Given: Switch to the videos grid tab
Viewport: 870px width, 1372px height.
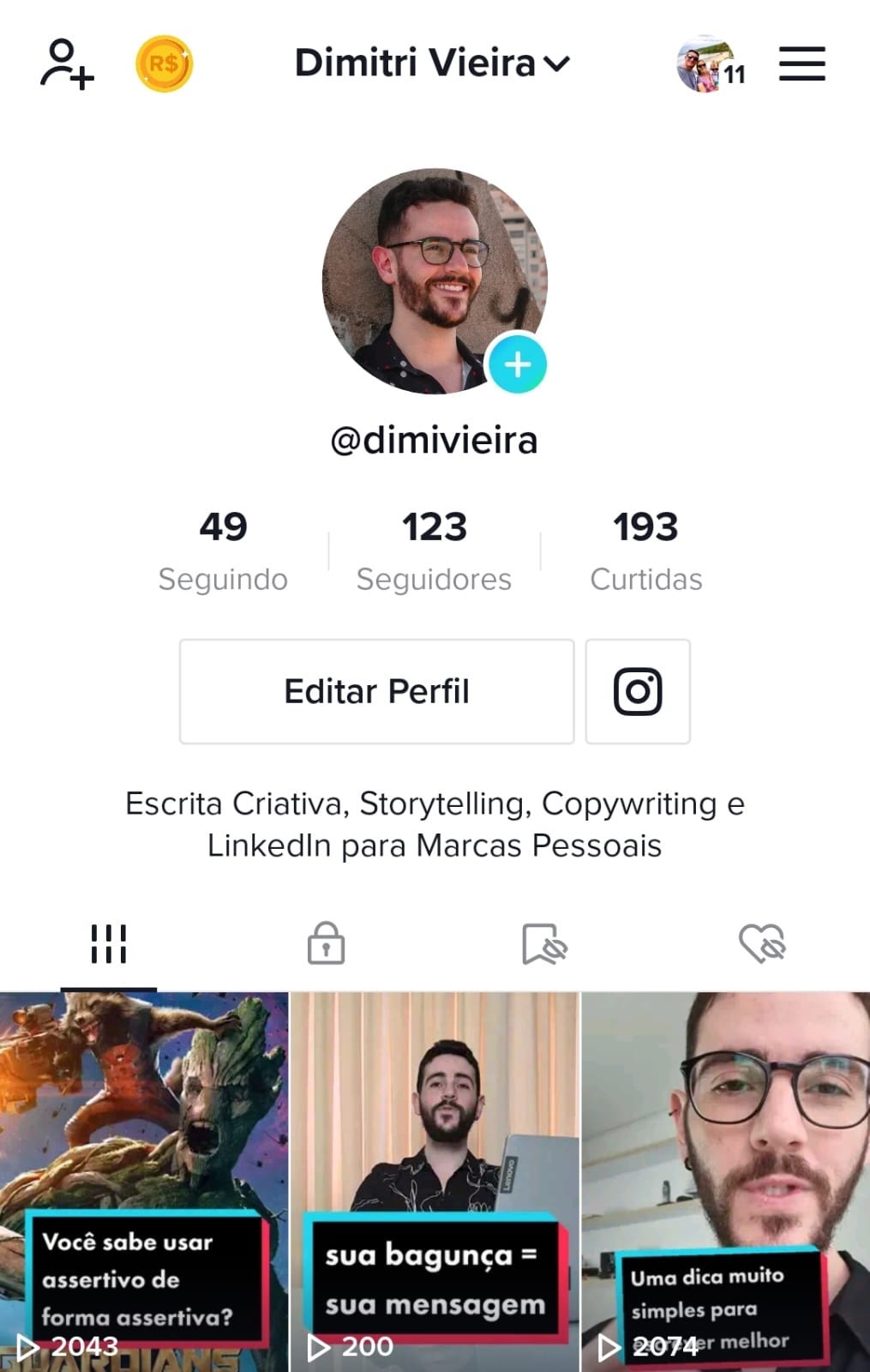Looking at the screenshot, I should point(109,944).
